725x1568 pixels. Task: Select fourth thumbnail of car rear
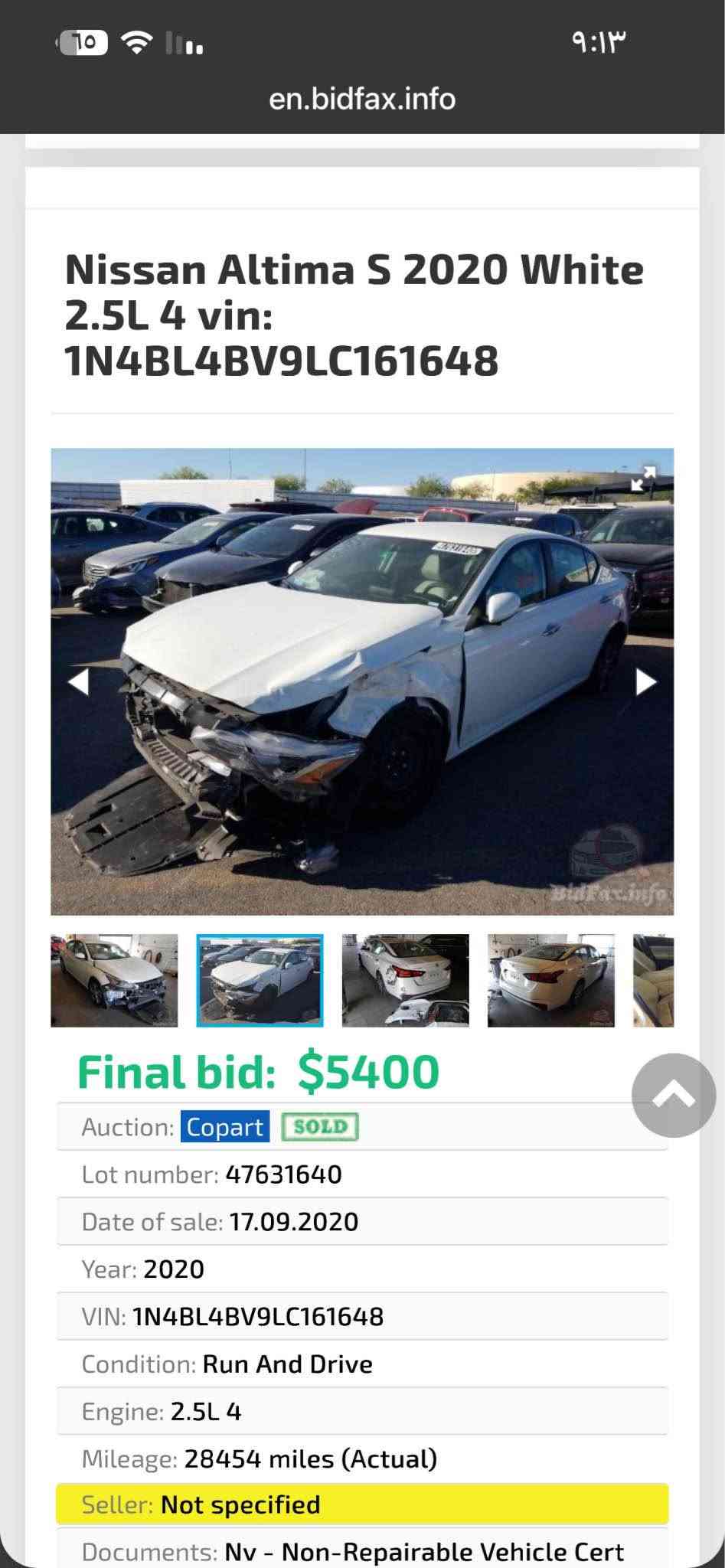tap(551, 980)
